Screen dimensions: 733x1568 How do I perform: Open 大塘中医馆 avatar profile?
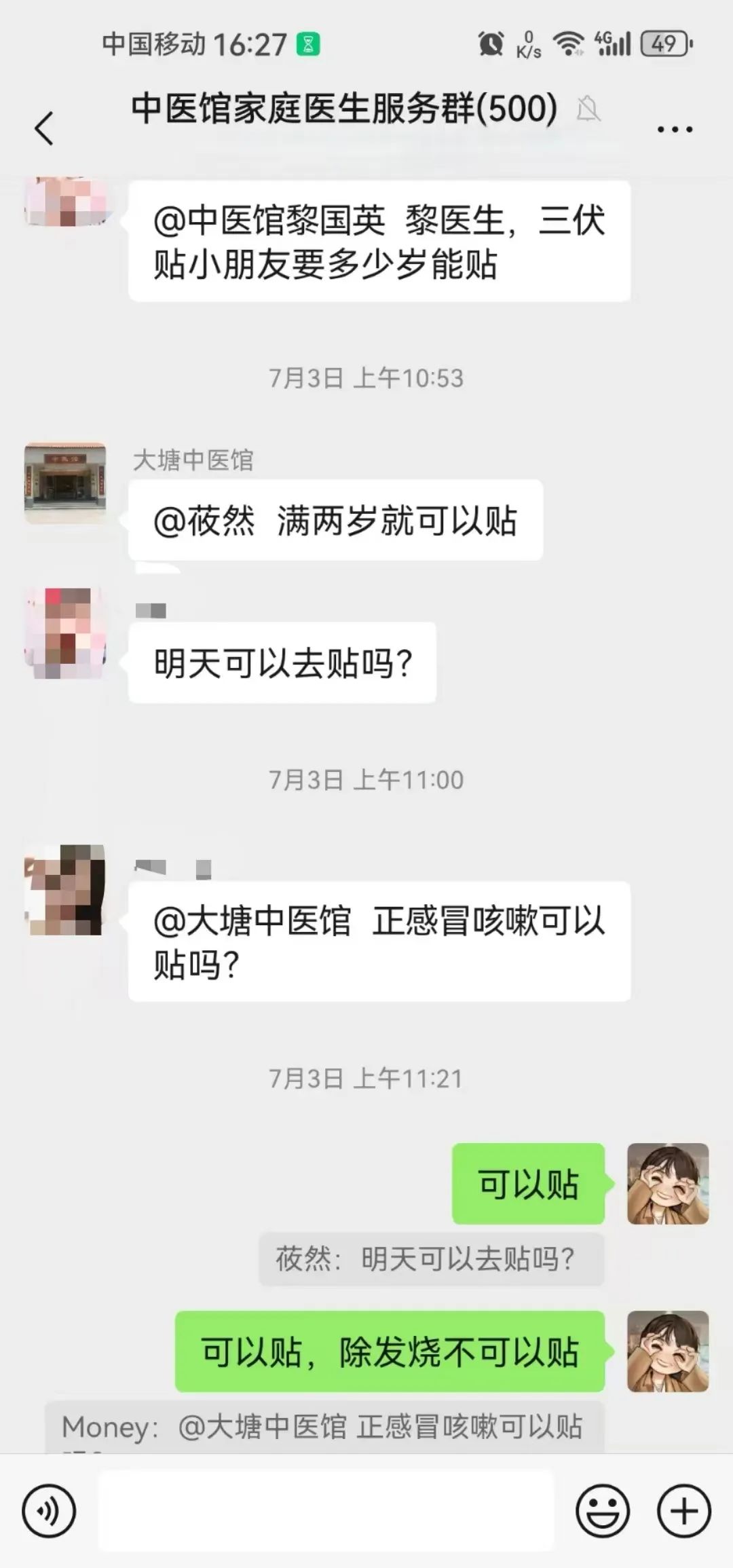[65, 483]
